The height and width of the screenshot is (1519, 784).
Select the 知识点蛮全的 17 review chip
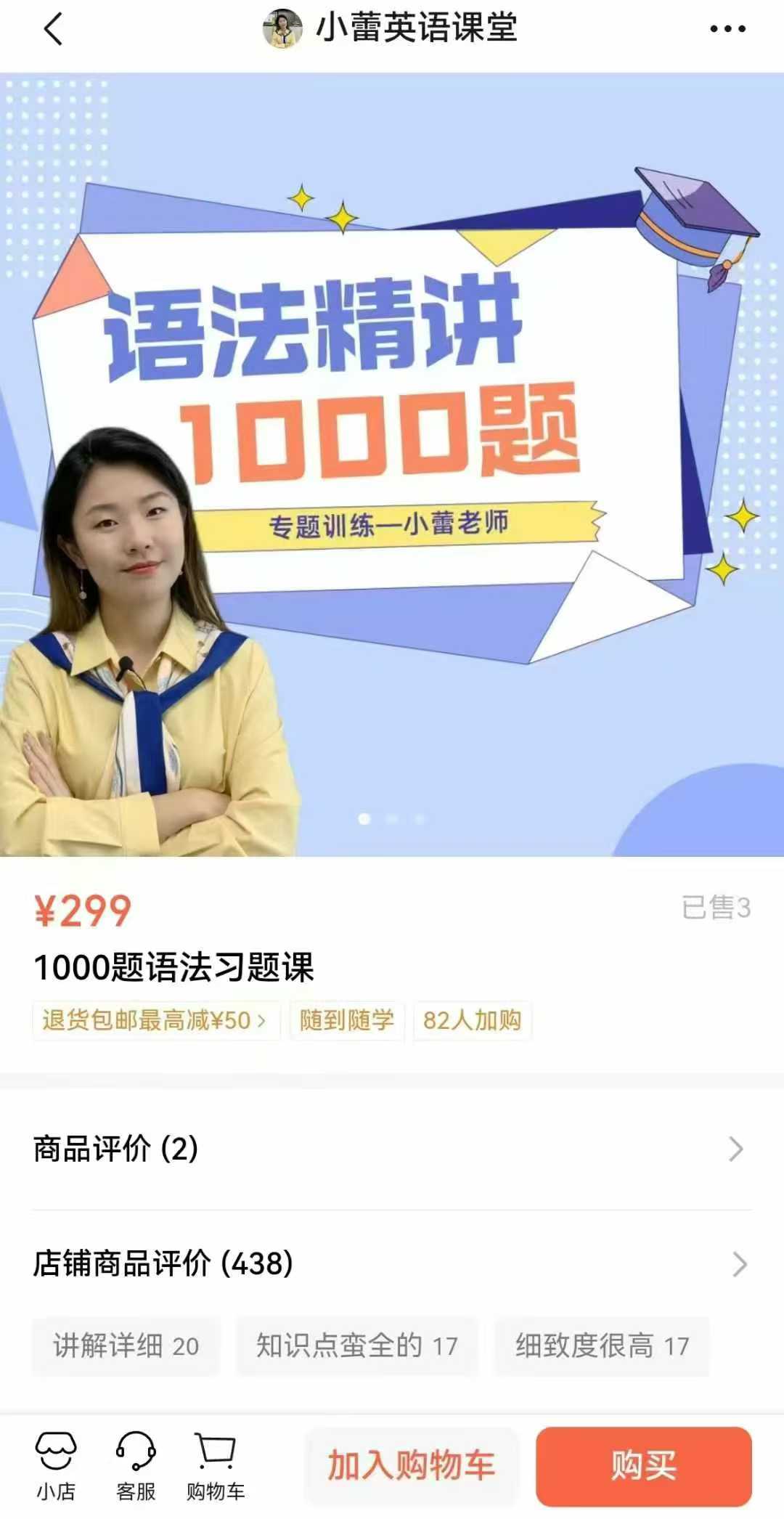pyautogui.click(x=356, y=1346)
